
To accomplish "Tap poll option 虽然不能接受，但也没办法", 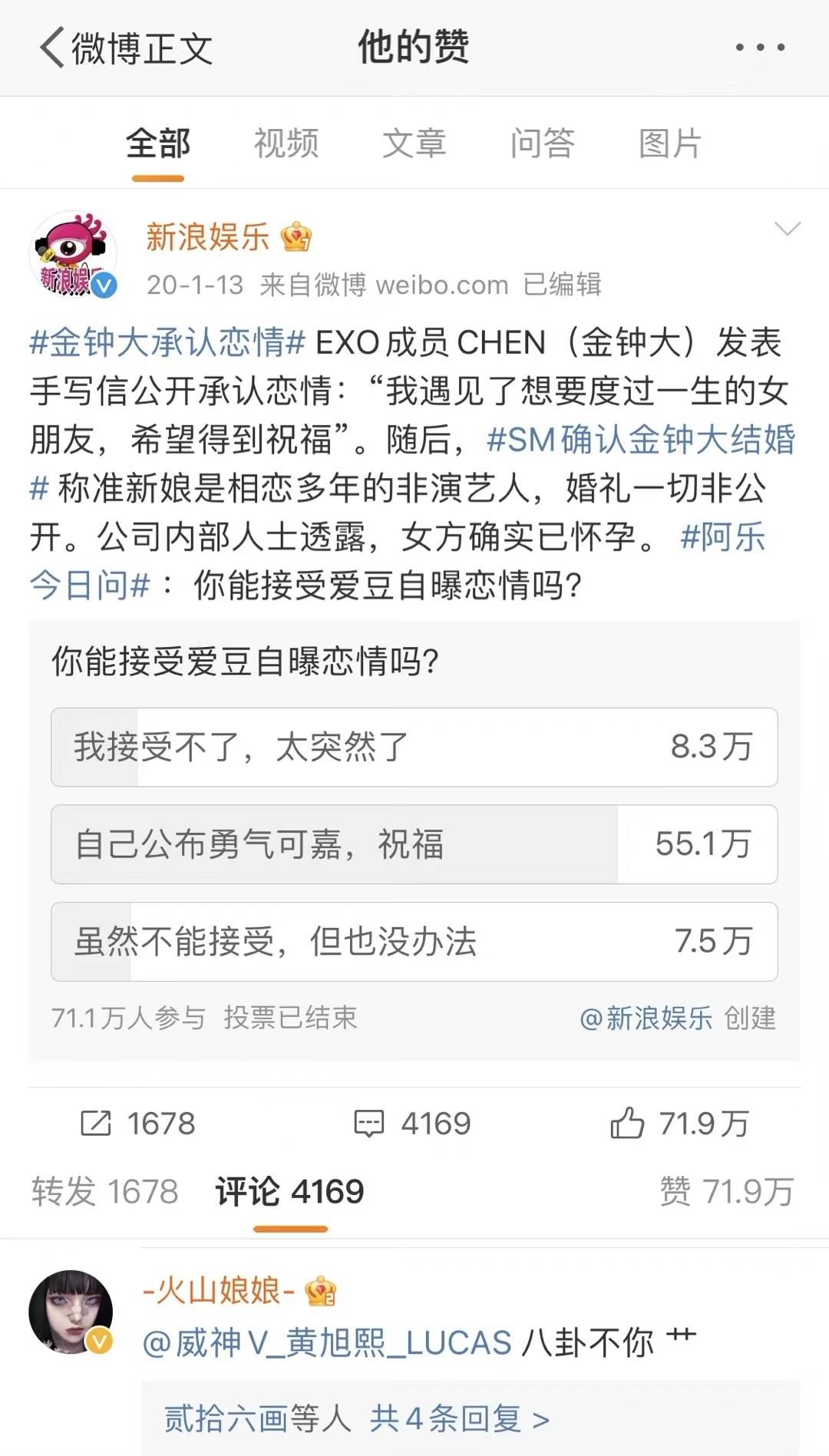I will click(x=414, y=942).
